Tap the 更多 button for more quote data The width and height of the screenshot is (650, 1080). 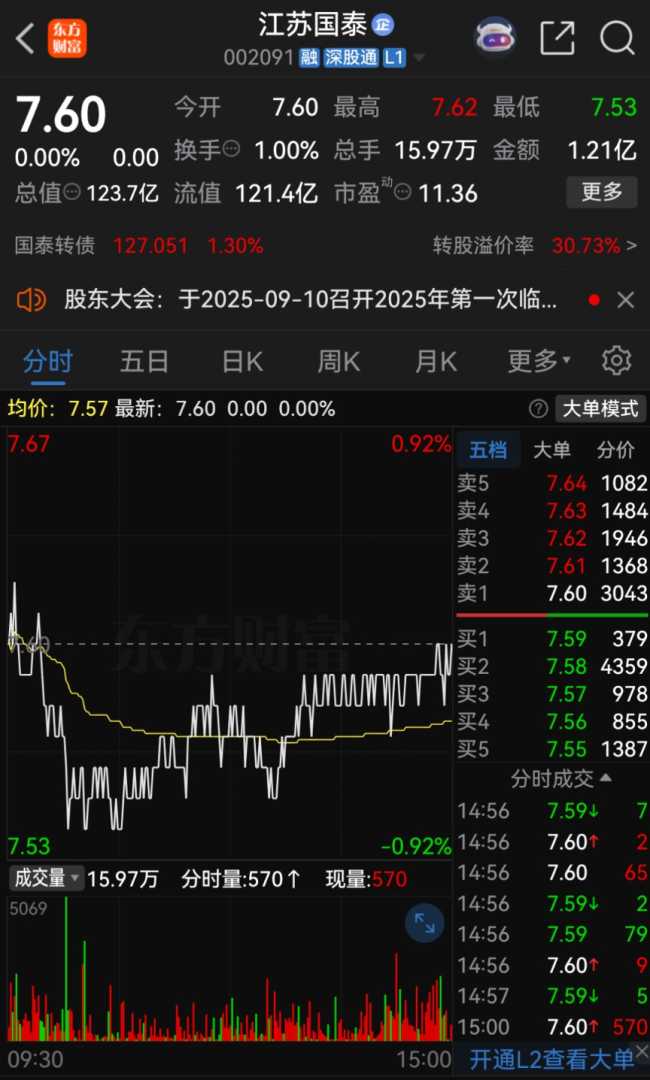click(x=601, y=191)
